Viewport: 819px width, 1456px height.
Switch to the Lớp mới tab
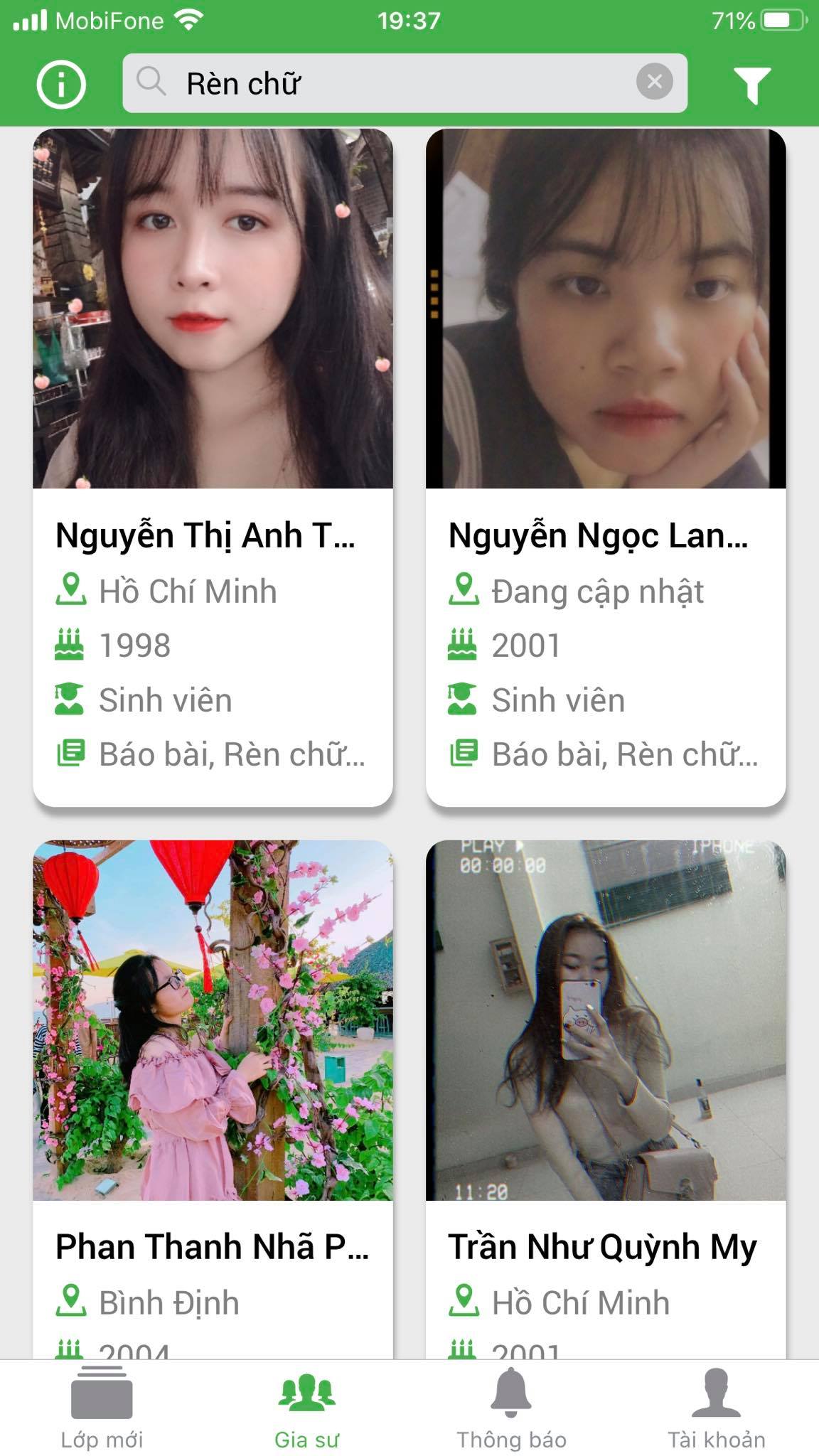click(102, 1409)
